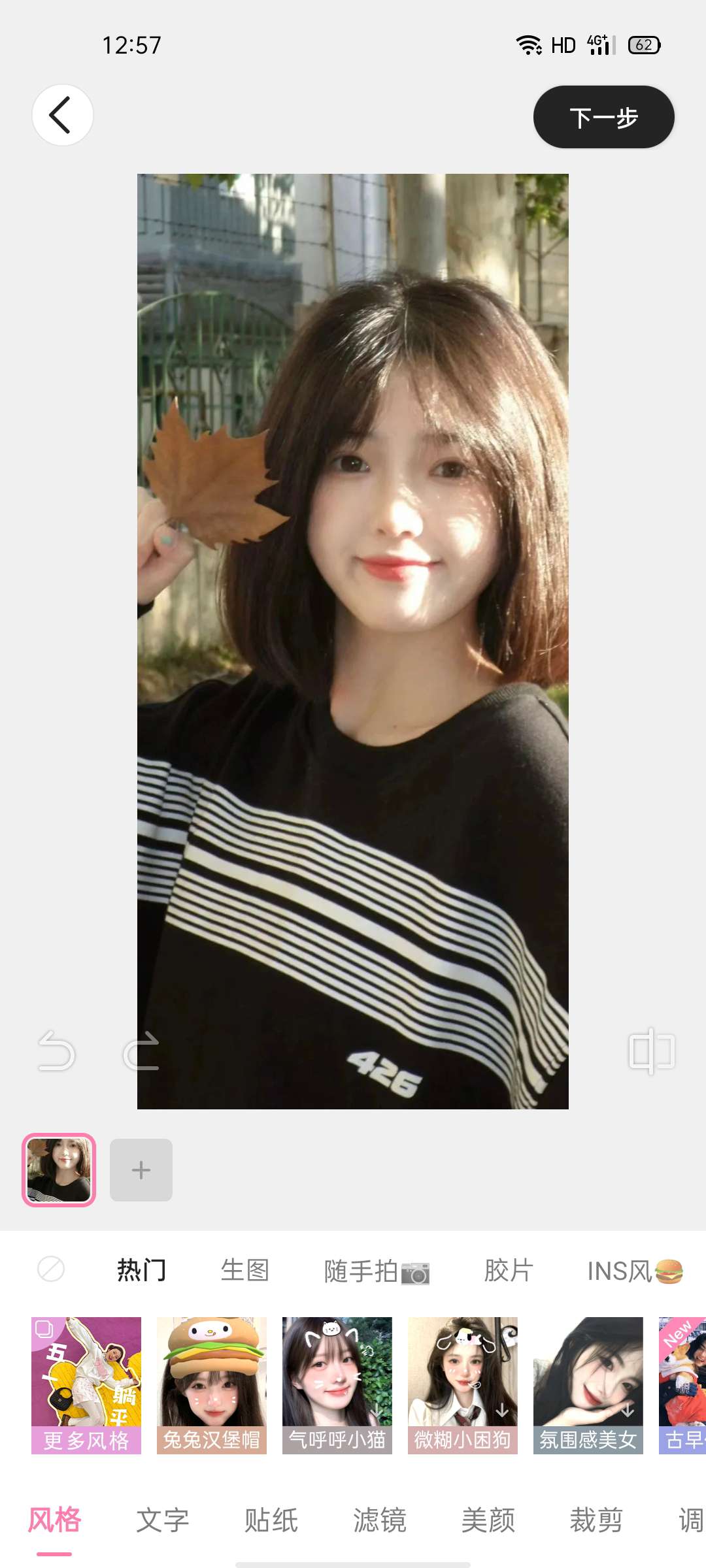Open the 贴纸 sticker tab

click(271, 1520)
